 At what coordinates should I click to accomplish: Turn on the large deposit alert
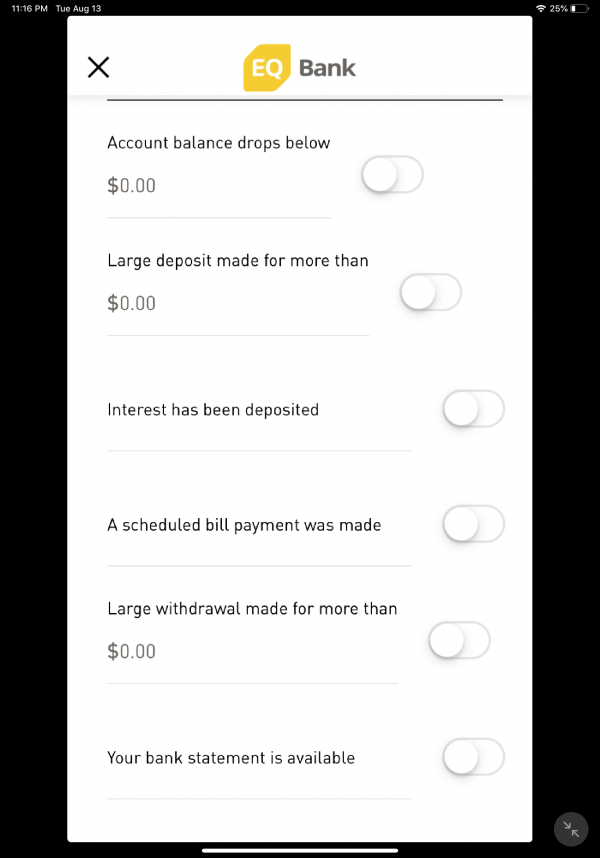[x=430, y=293]
